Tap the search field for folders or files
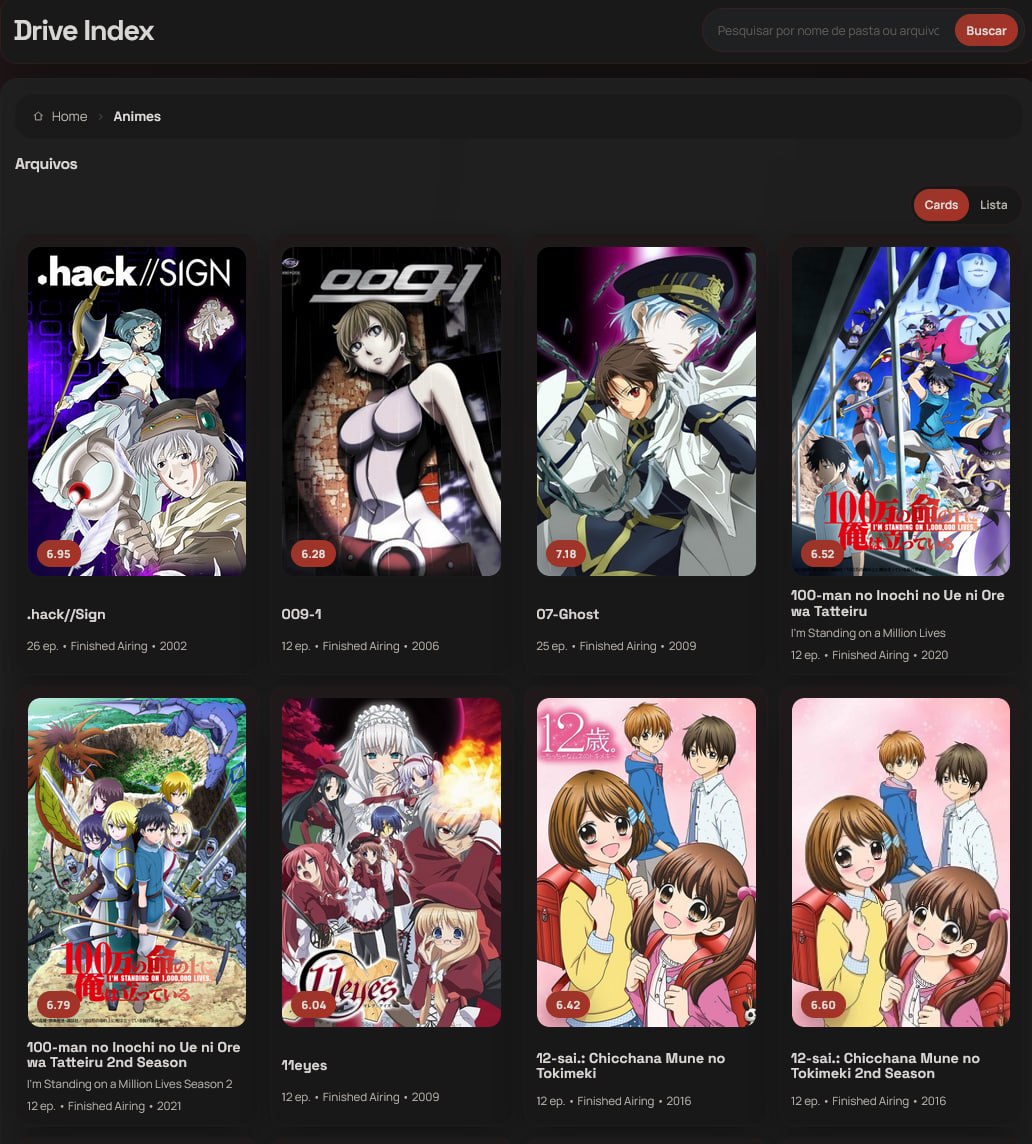Image resolution: width=1032 pixels, height=1144 pixels. click(830, 31)
